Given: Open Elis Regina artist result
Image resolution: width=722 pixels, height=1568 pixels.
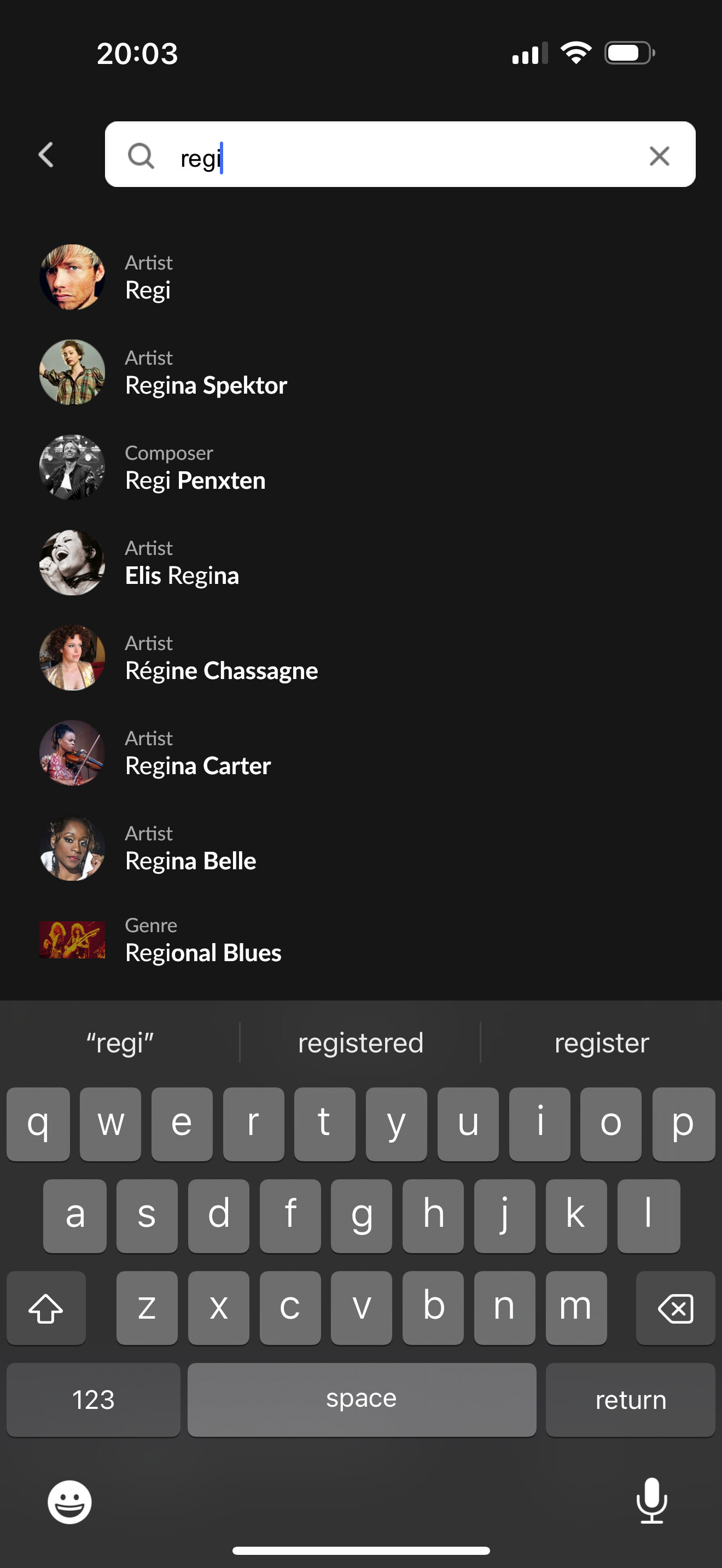Looking at the screenshot, I should click(x=361, y=563).
